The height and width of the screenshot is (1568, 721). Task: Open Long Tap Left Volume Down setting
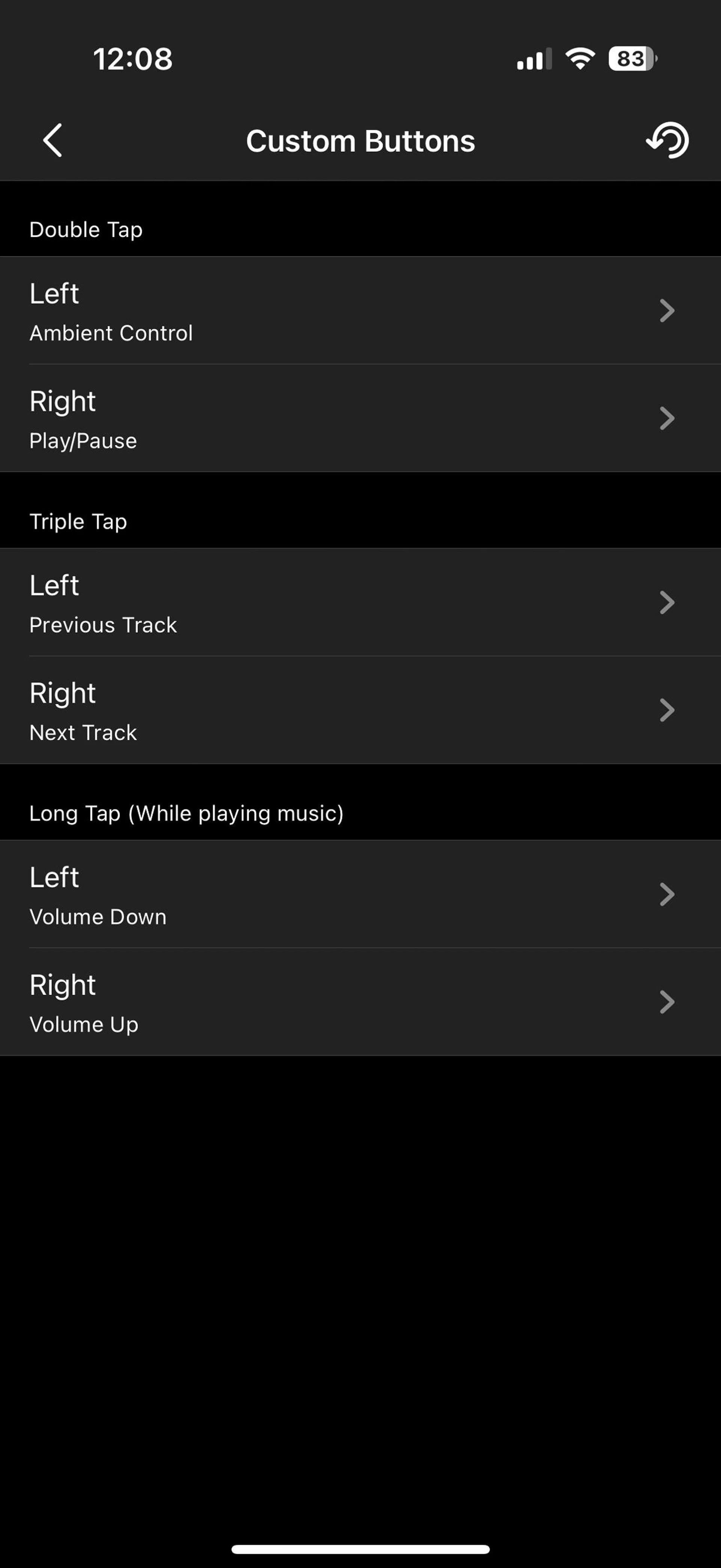click(x=360, y=895)
